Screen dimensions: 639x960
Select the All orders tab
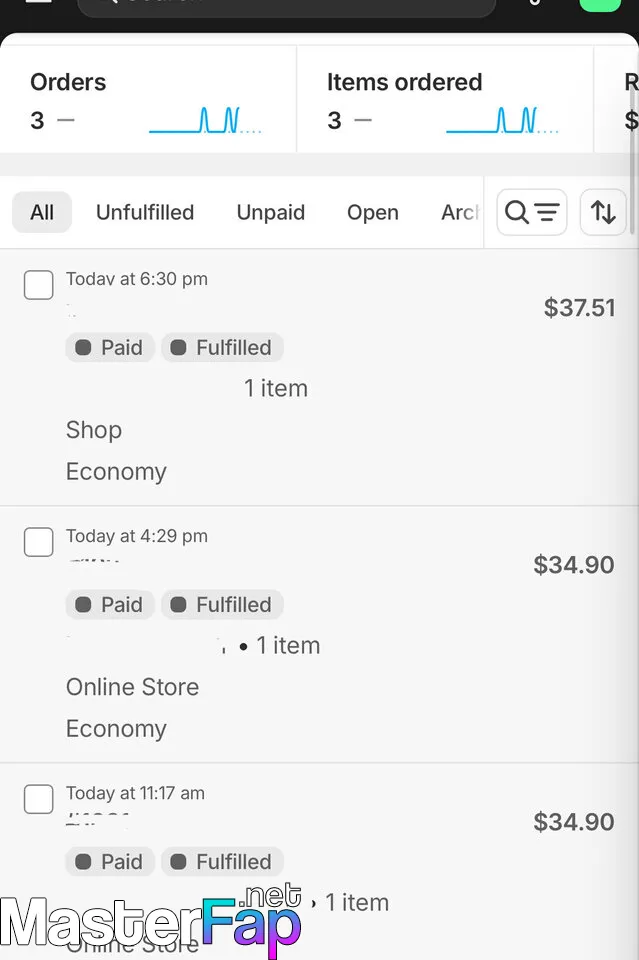pos(42,212)
